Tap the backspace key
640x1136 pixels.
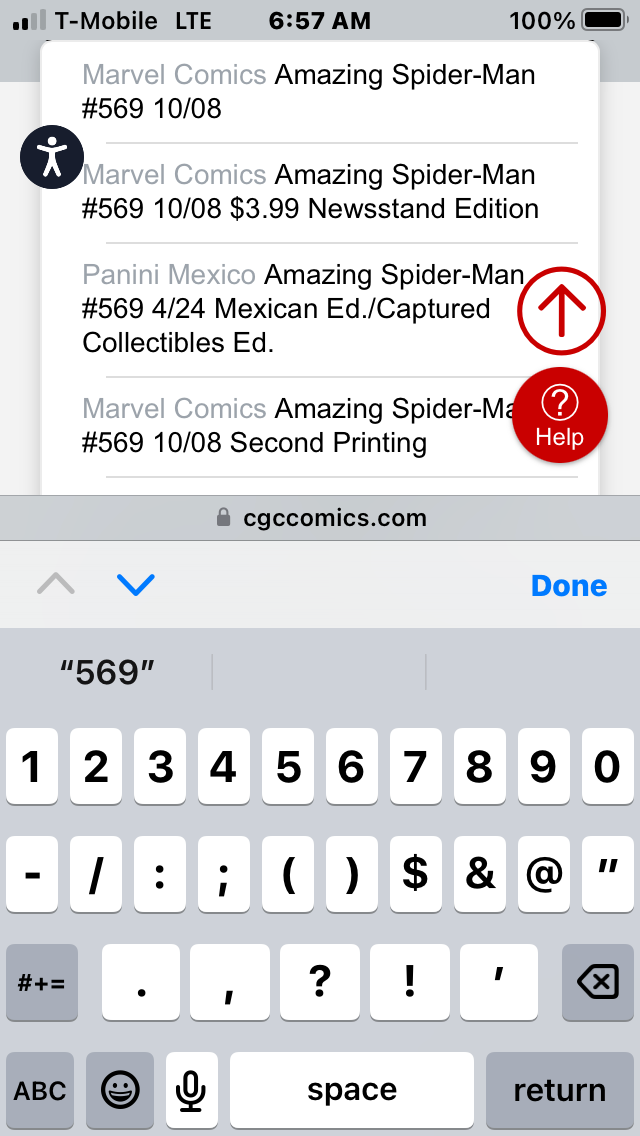click(597, 983)
